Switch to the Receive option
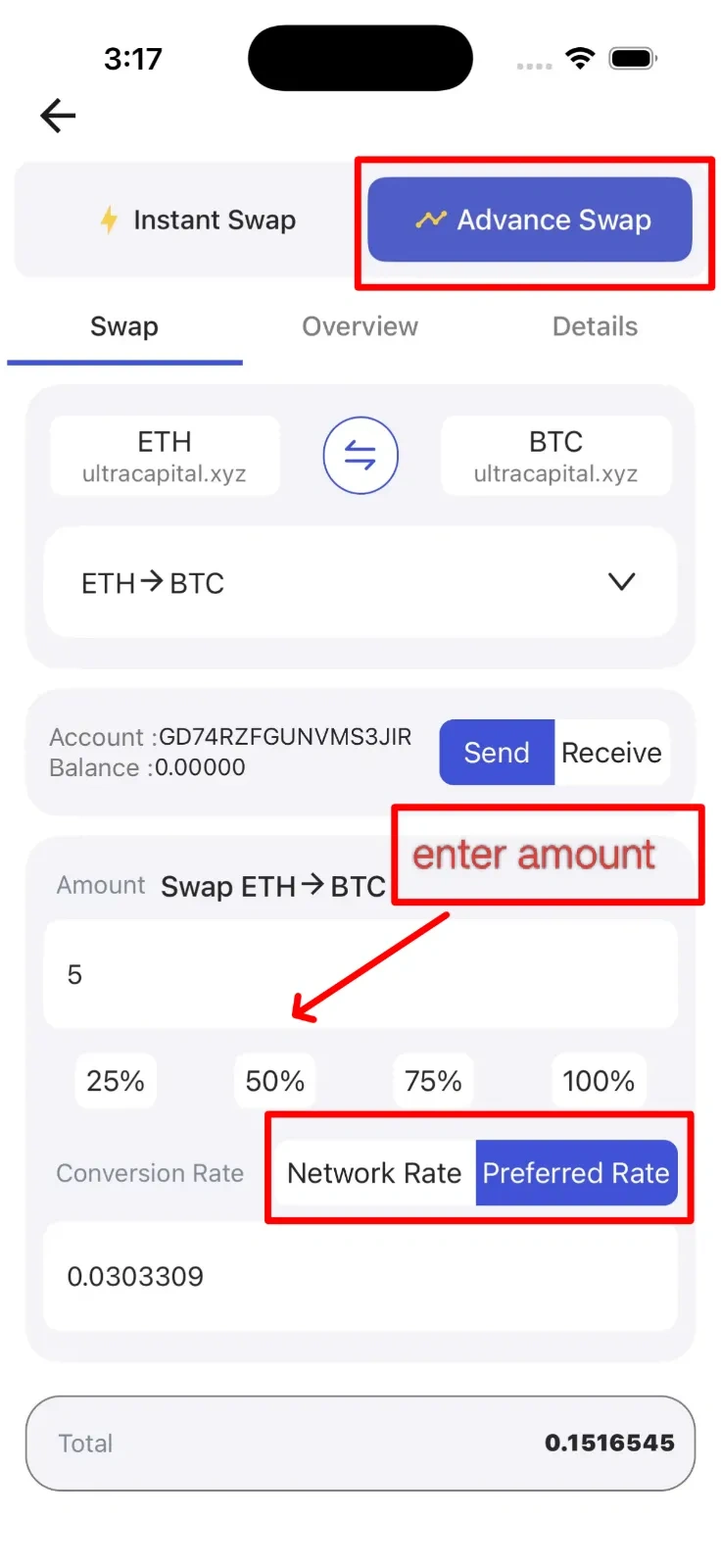721x1568 pixels. (612, 753)
